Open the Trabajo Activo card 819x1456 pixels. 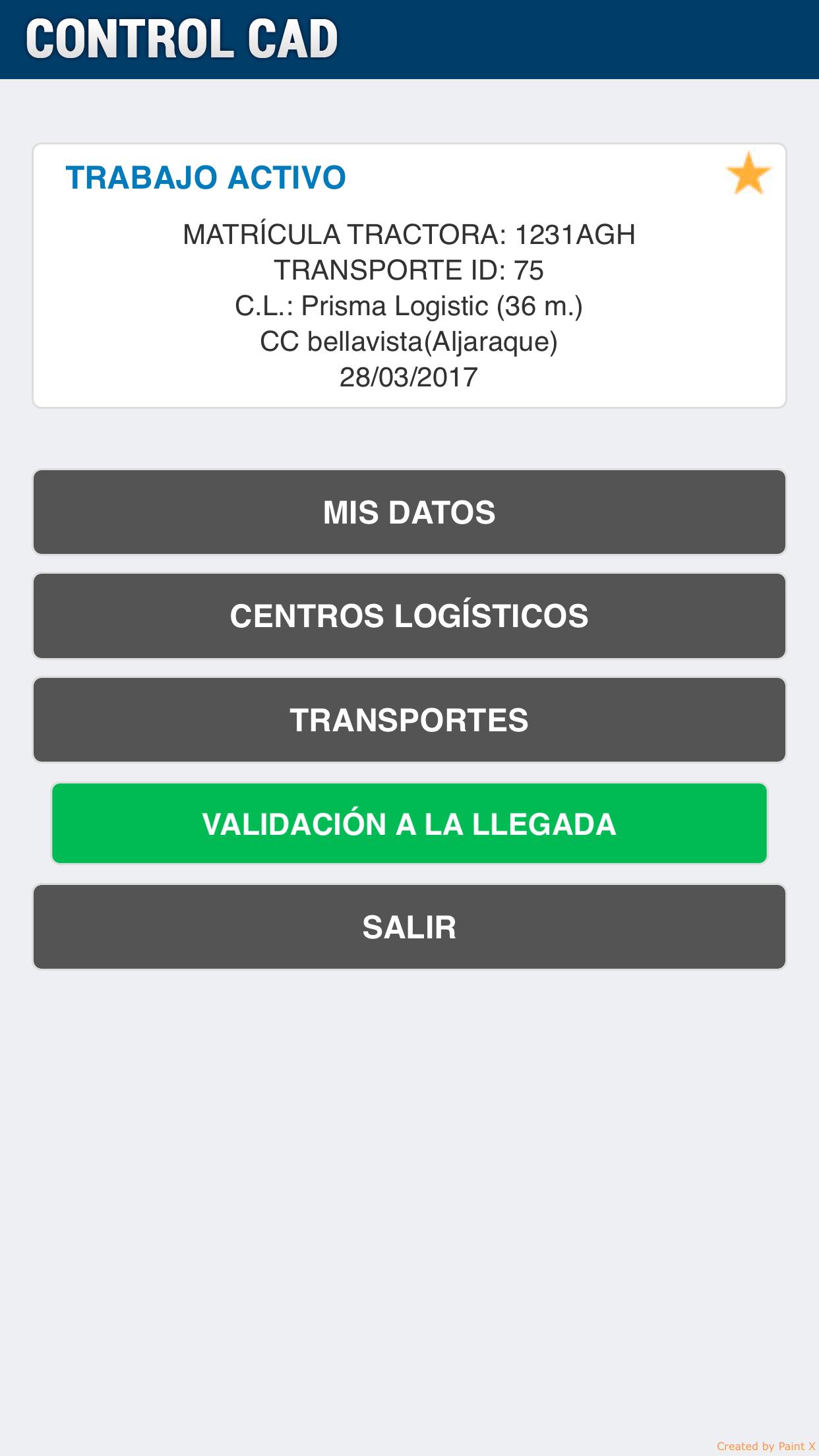(x=409, y=276)
